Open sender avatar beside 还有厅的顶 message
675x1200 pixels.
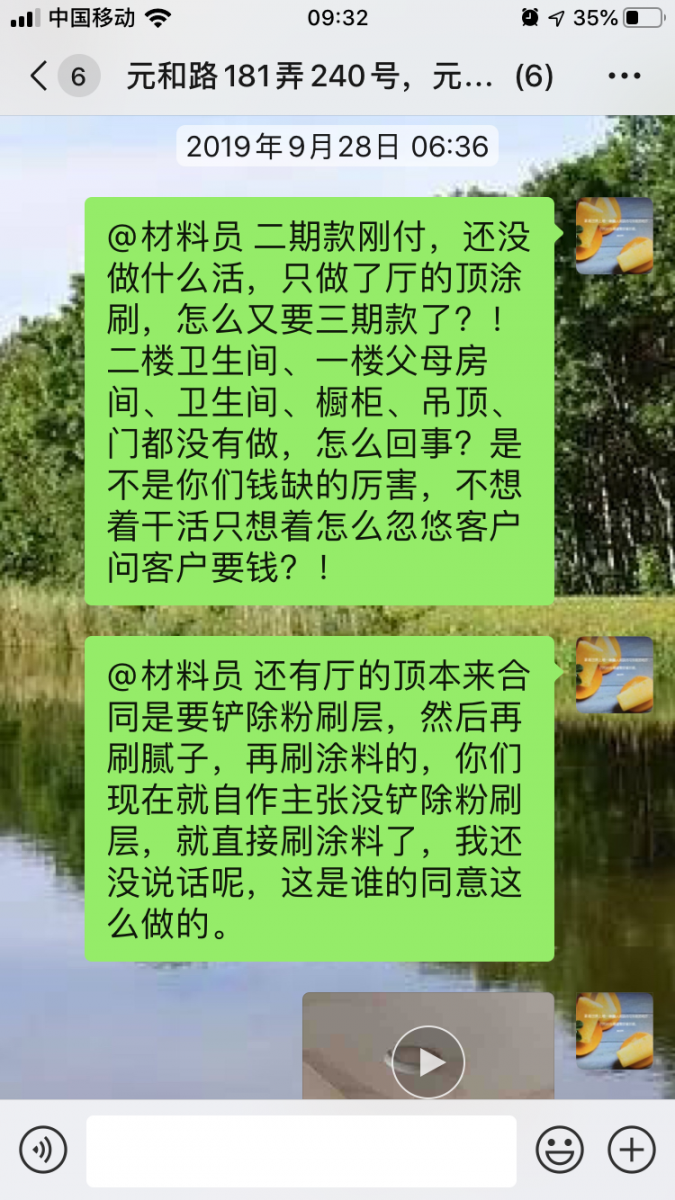point(614,675)
